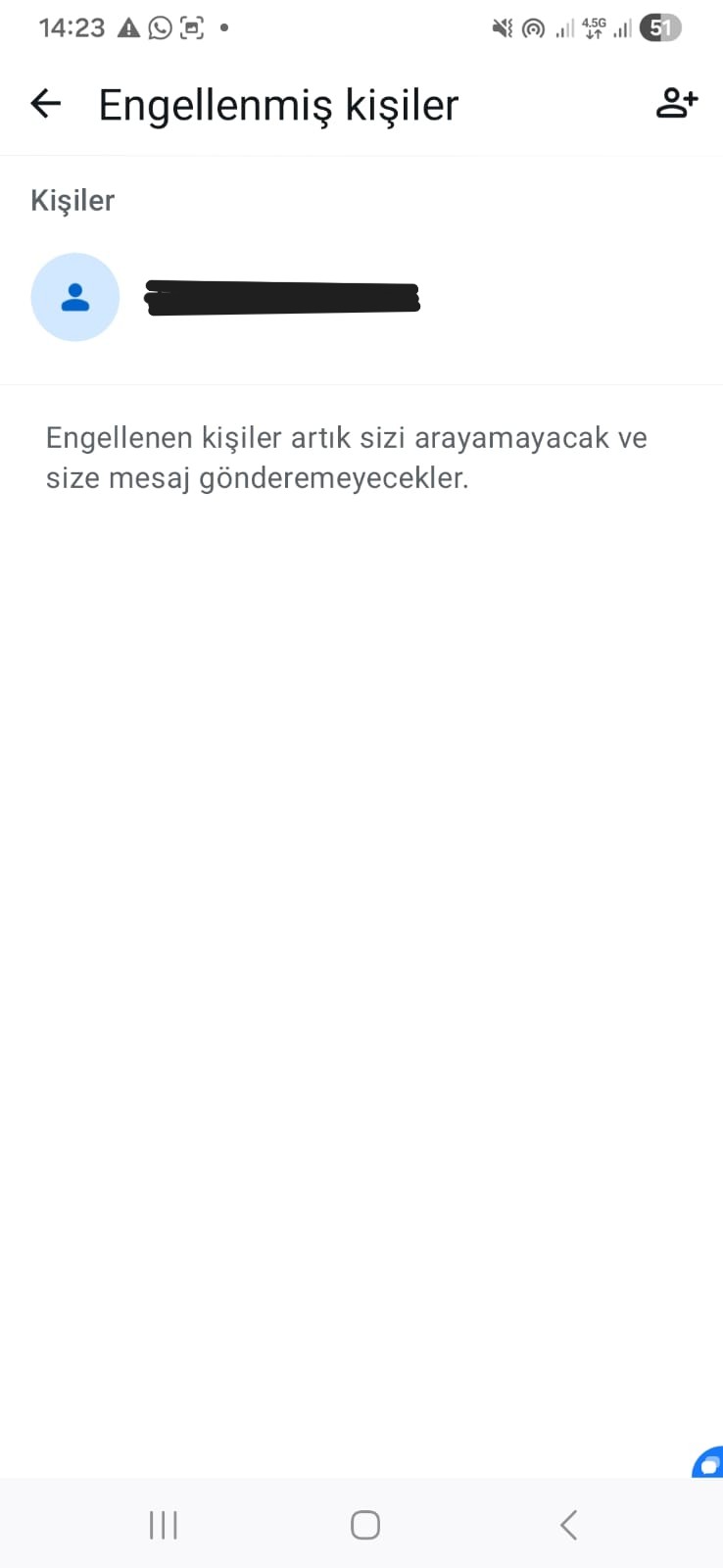Tap the back arrow to leave blocked contacts

coord(45,102)
